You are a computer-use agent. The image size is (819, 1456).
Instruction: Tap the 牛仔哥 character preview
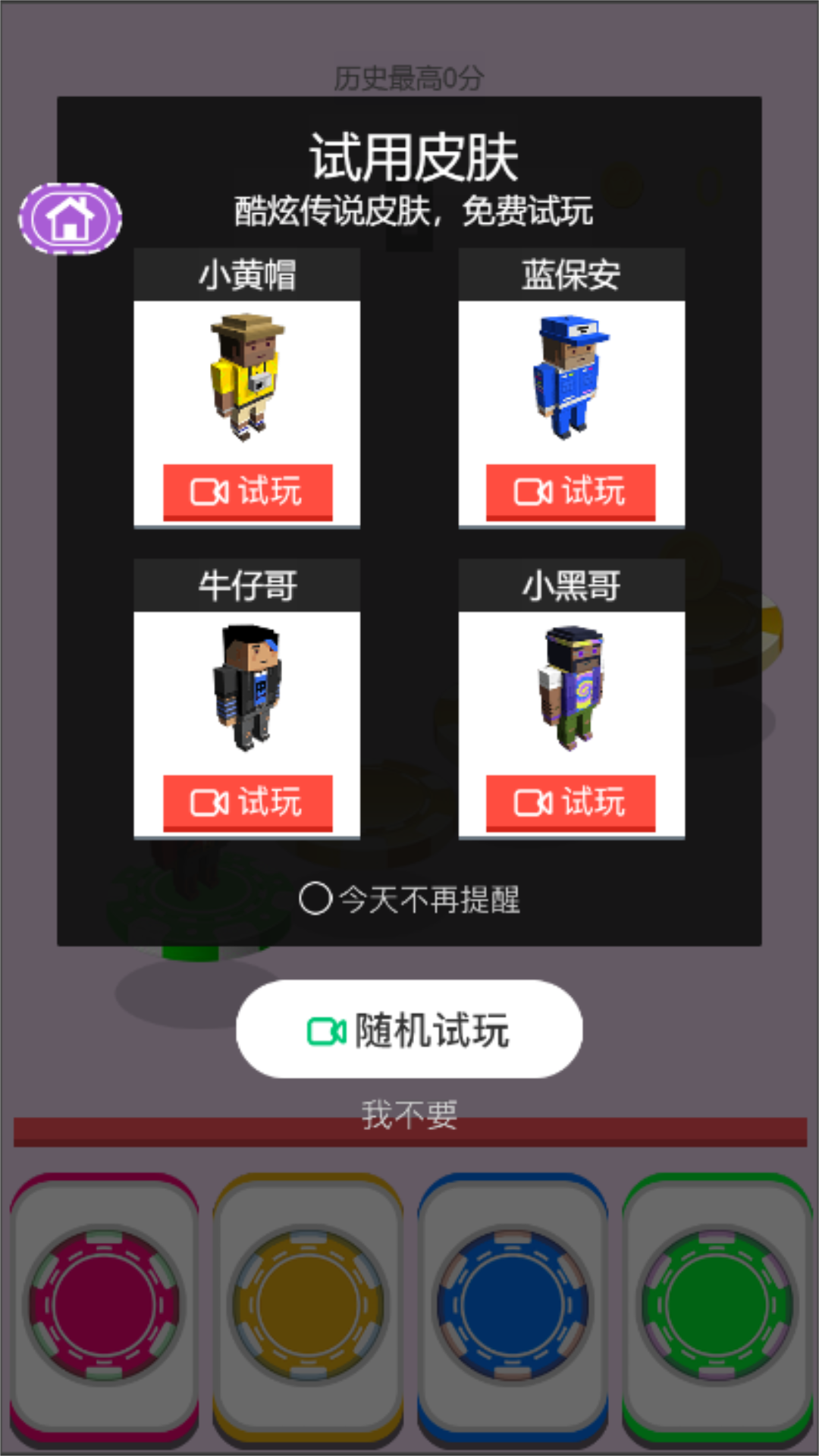tap(246, 686)
